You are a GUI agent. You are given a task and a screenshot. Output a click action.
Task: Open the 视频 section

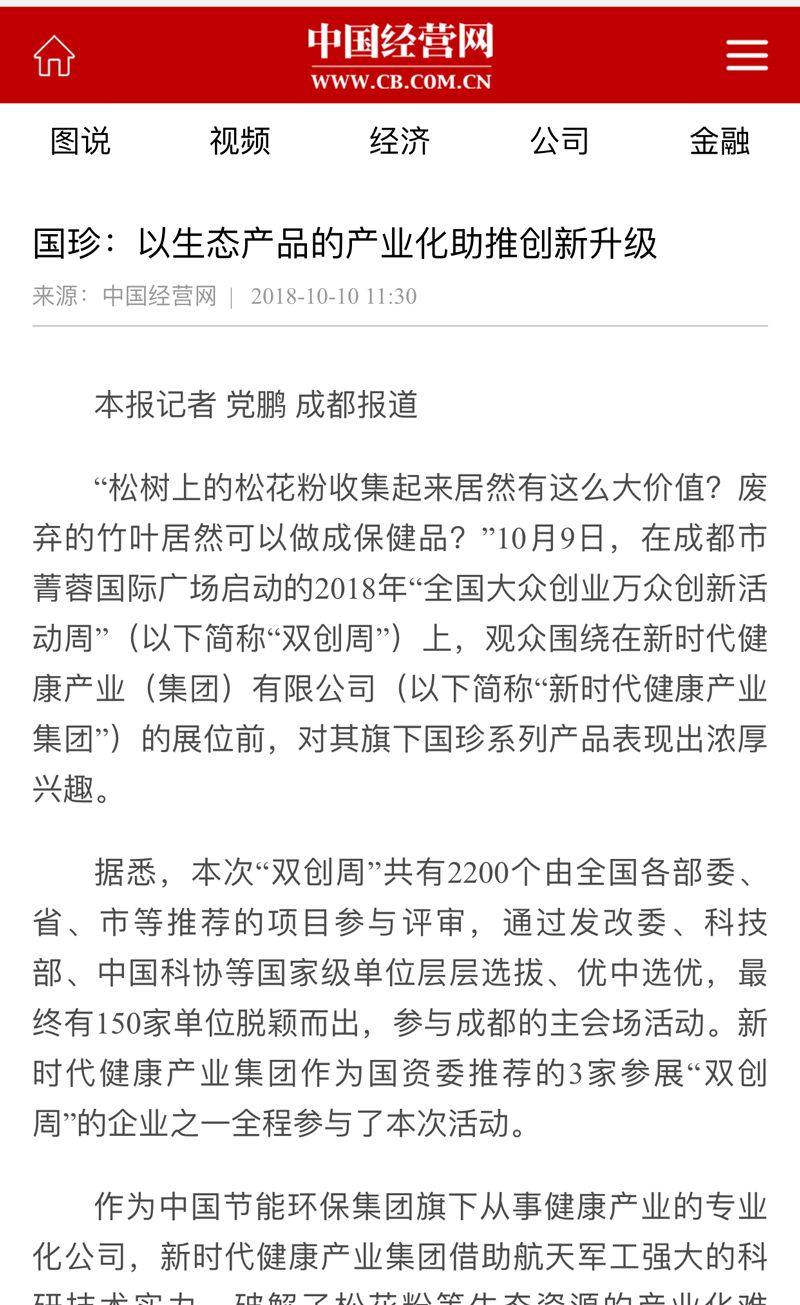click(240, 141)
